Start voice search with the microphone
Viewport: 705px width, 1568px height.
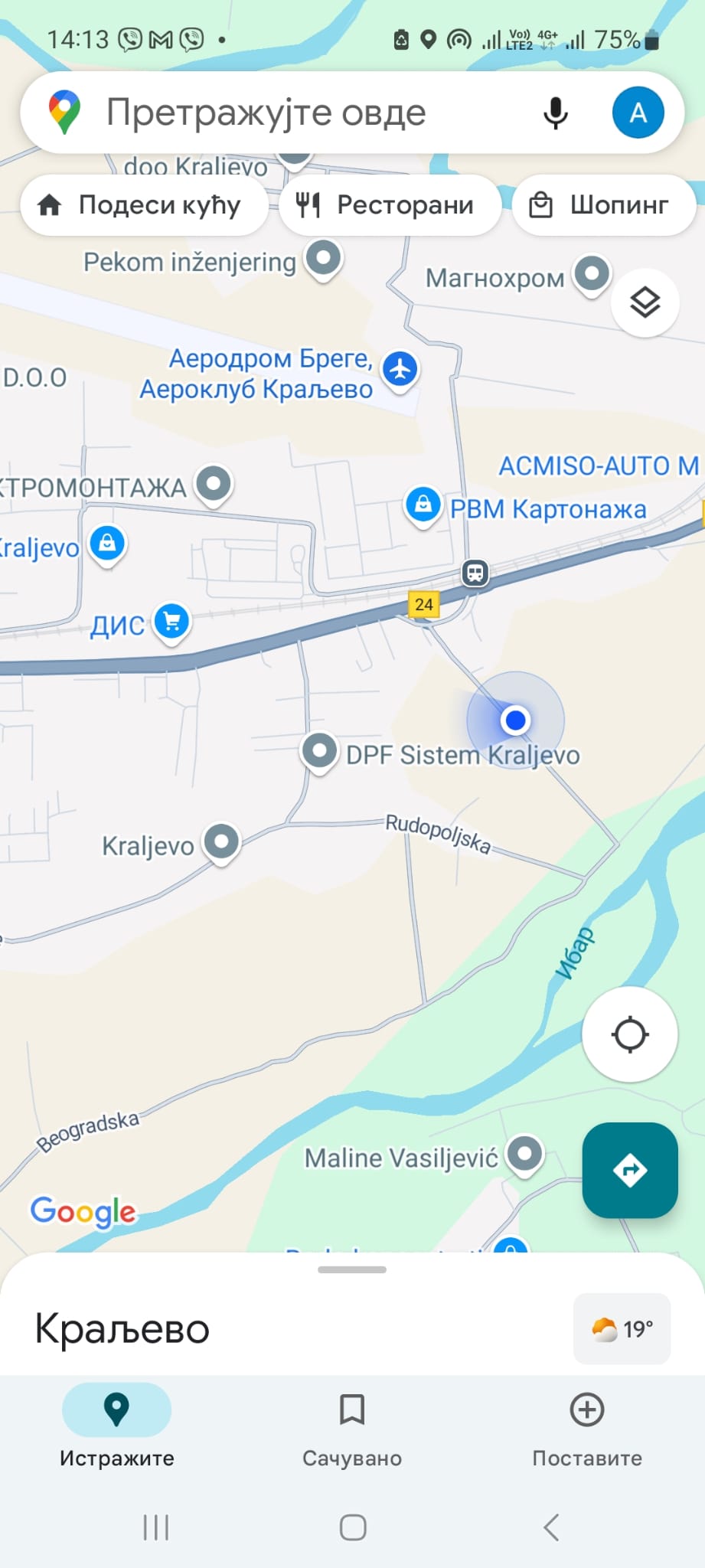click(555, 113)
